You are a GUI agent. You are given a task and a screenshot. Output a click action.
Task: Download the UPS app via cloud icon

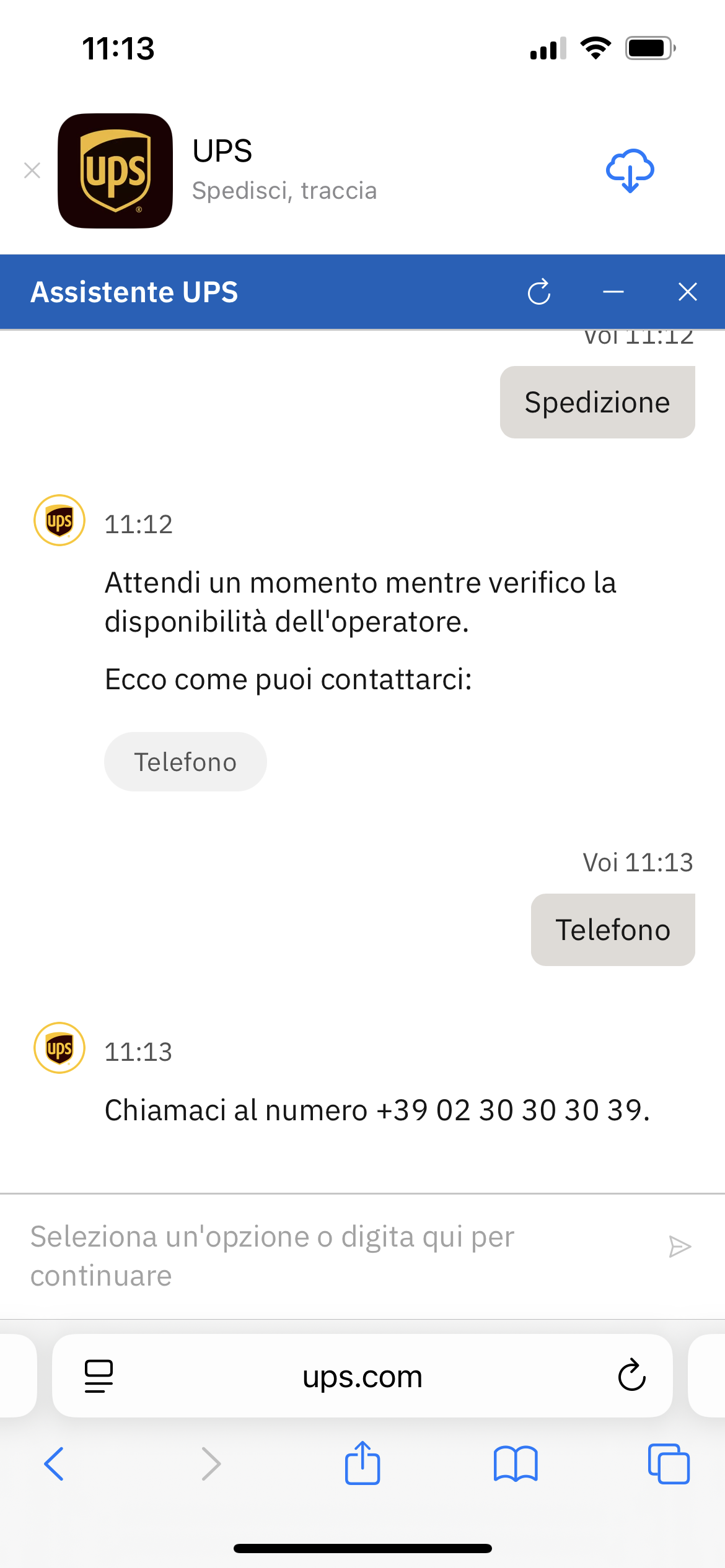pyautogui.click(x=630, y=170)
